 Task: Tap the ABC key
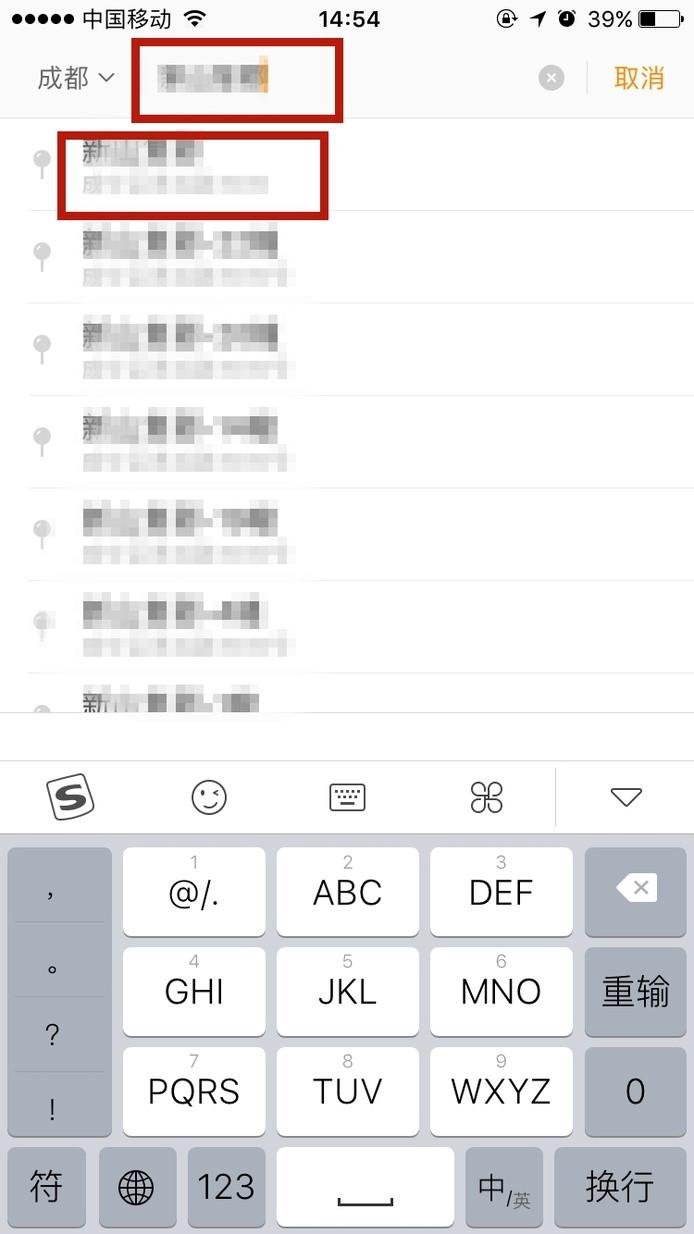click(347, 892)
